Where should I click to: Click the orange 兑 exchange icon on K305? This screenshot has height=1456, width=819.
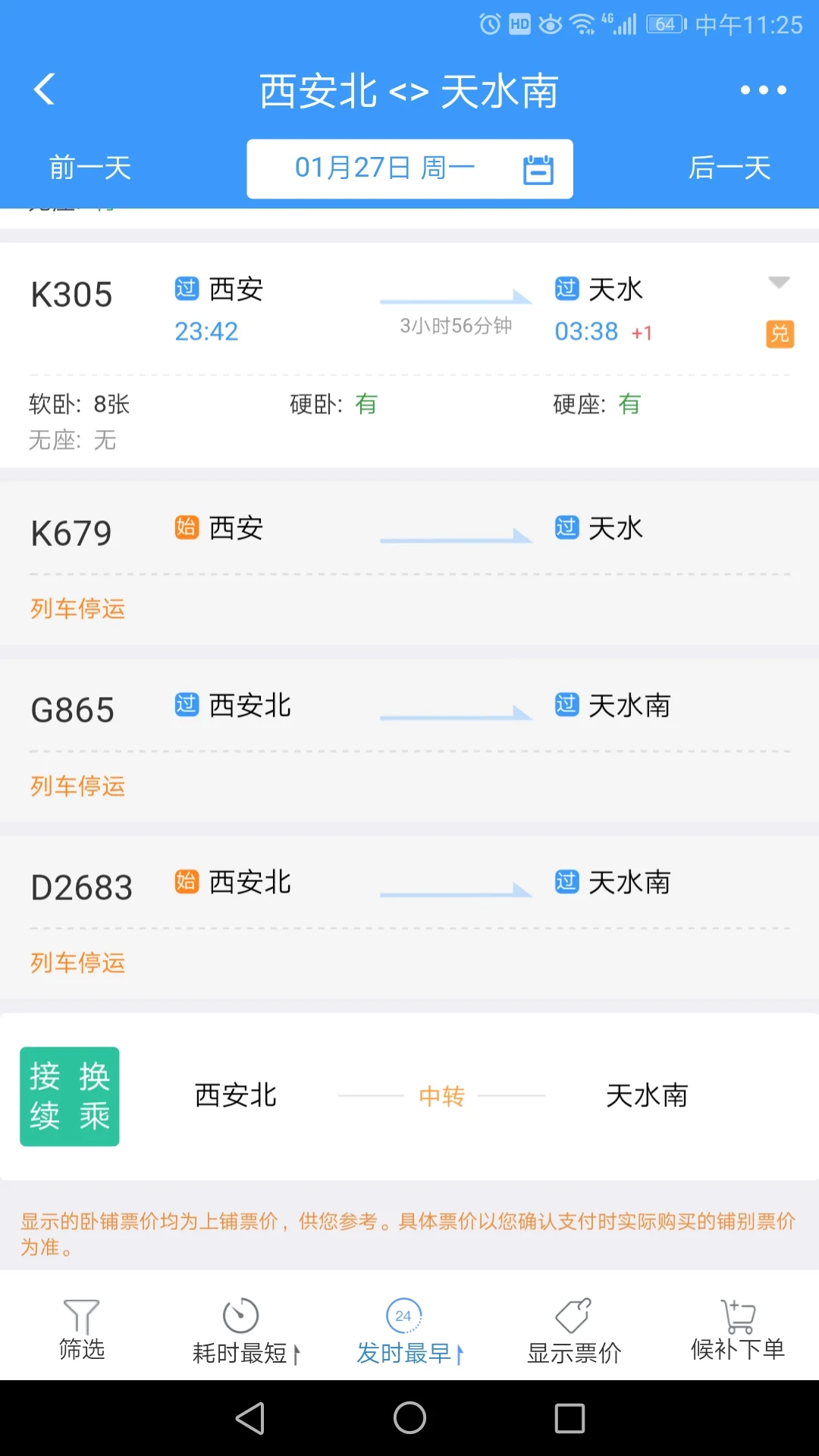tap(780, 333)
